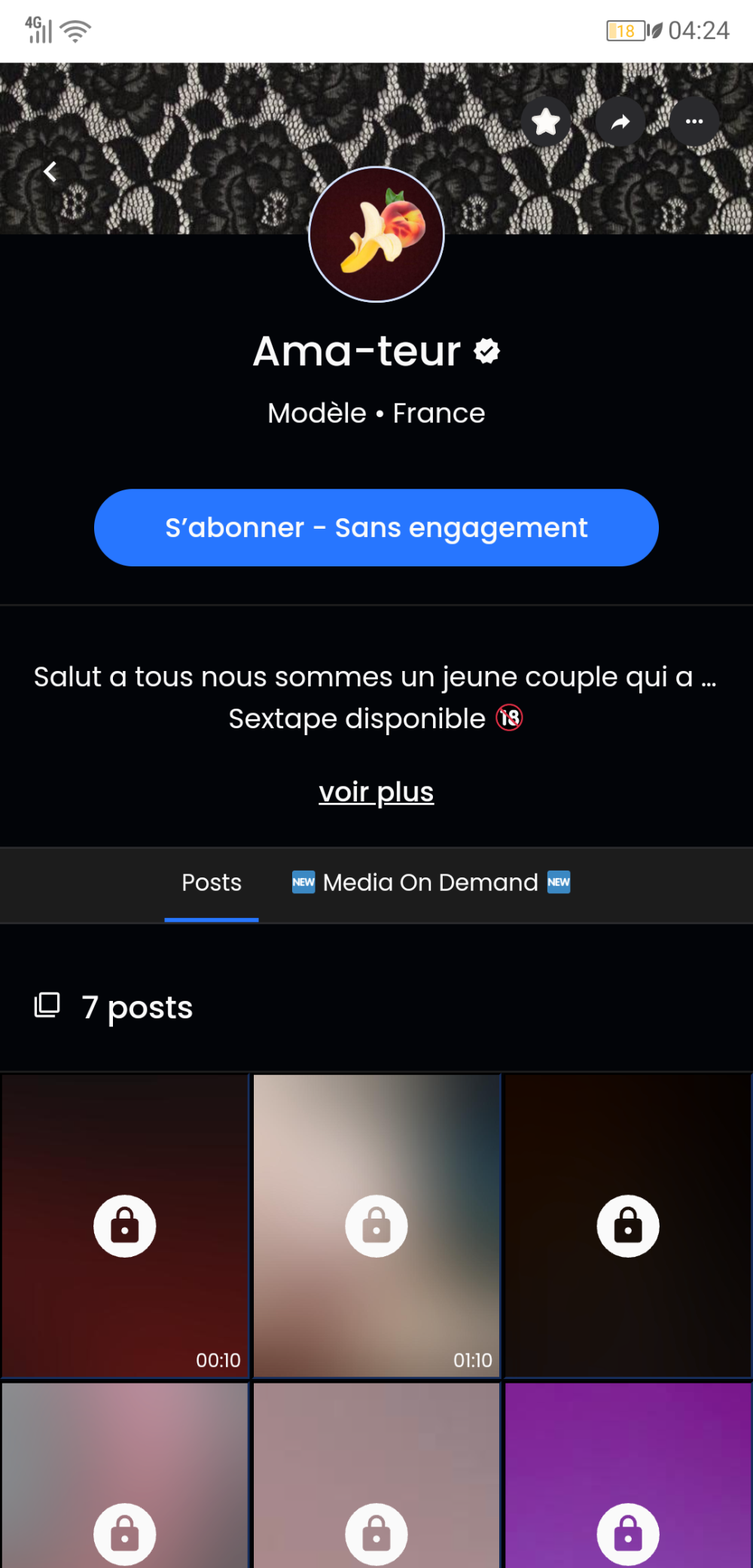The width and height of the screenshot is (753, 1568).
Task: Expand the bio with voir plus
Action: [376, 792]
